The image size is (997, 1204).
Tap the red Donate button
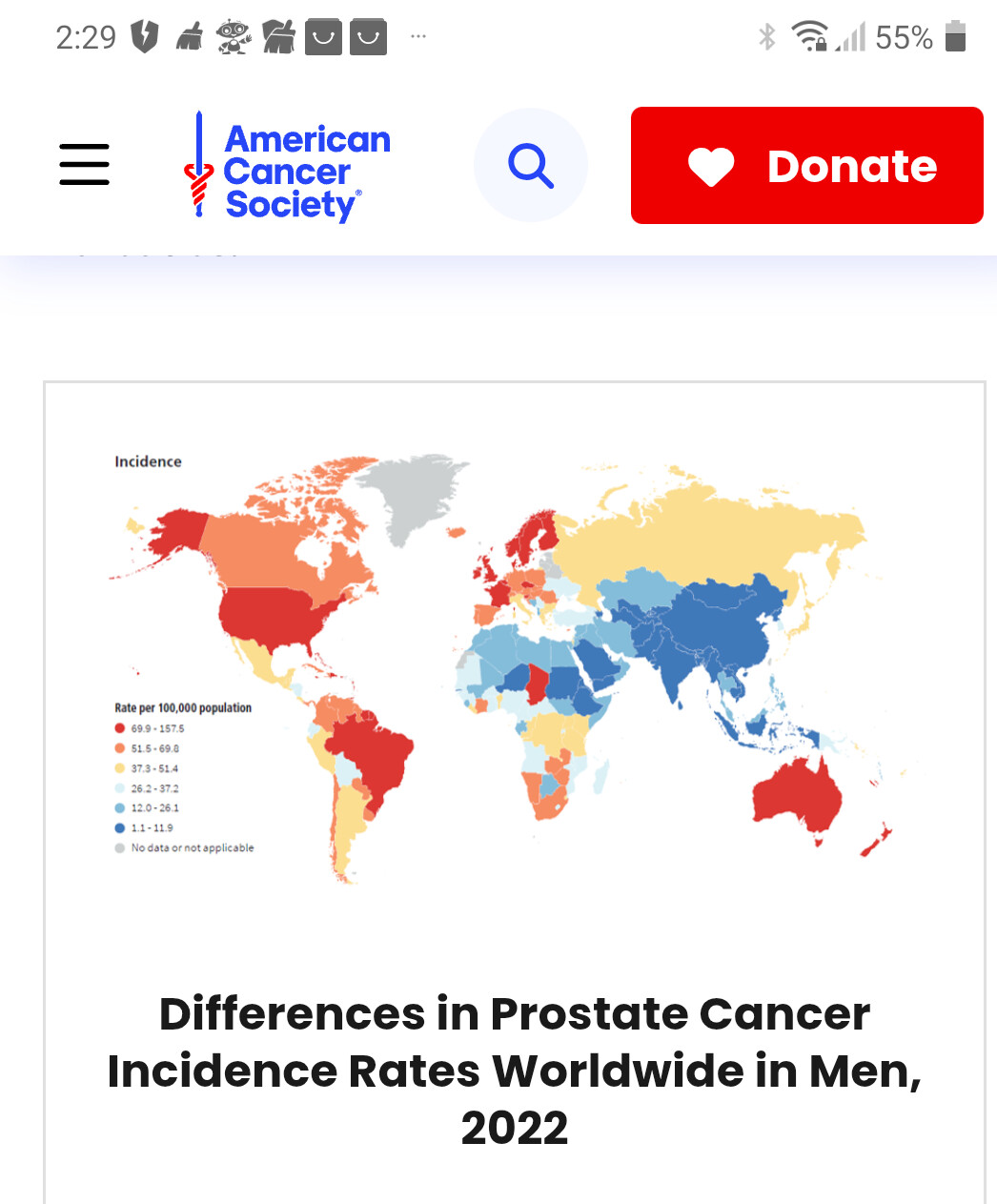click(806, 165)
